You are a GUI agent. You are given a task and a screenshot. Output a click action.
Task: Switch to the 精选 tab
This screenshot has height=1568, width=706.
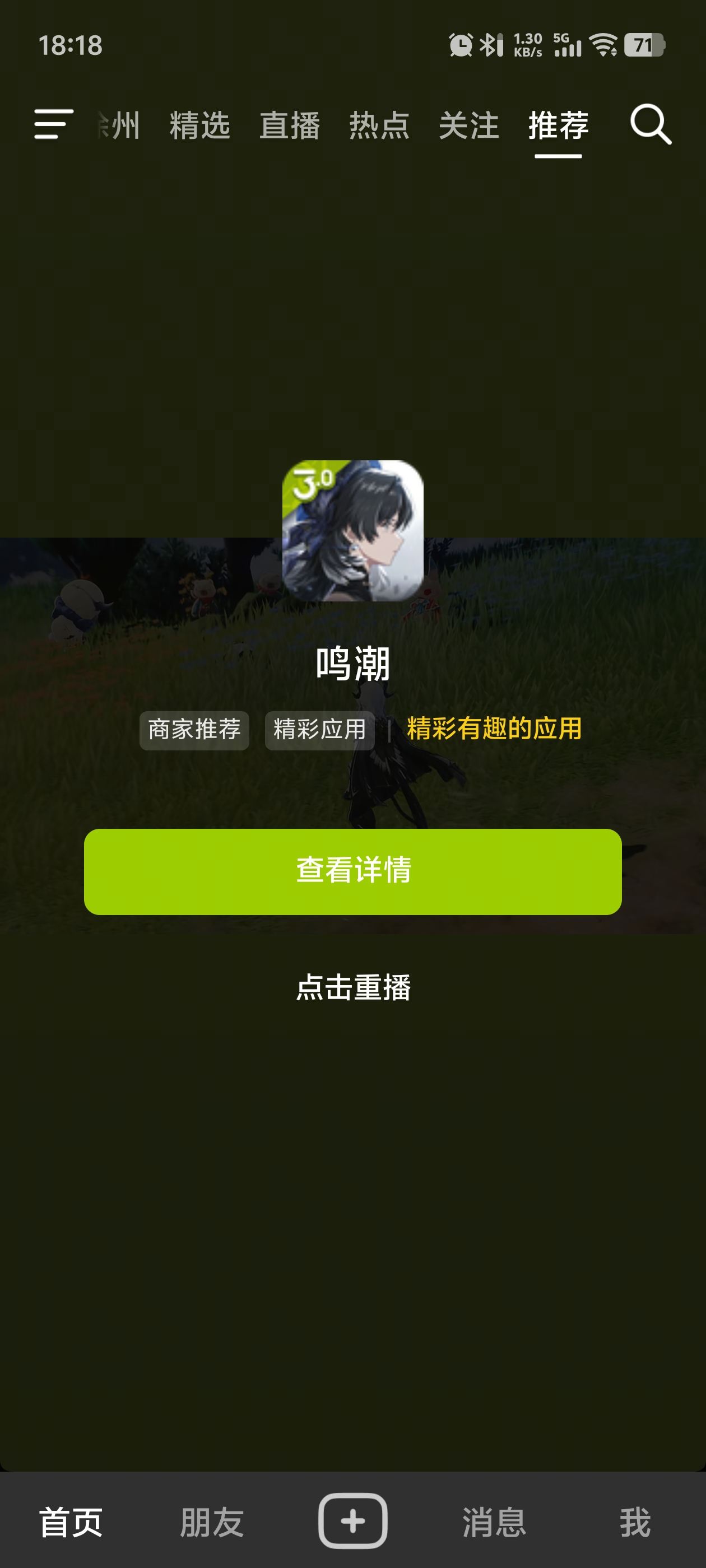click(200, 125)
